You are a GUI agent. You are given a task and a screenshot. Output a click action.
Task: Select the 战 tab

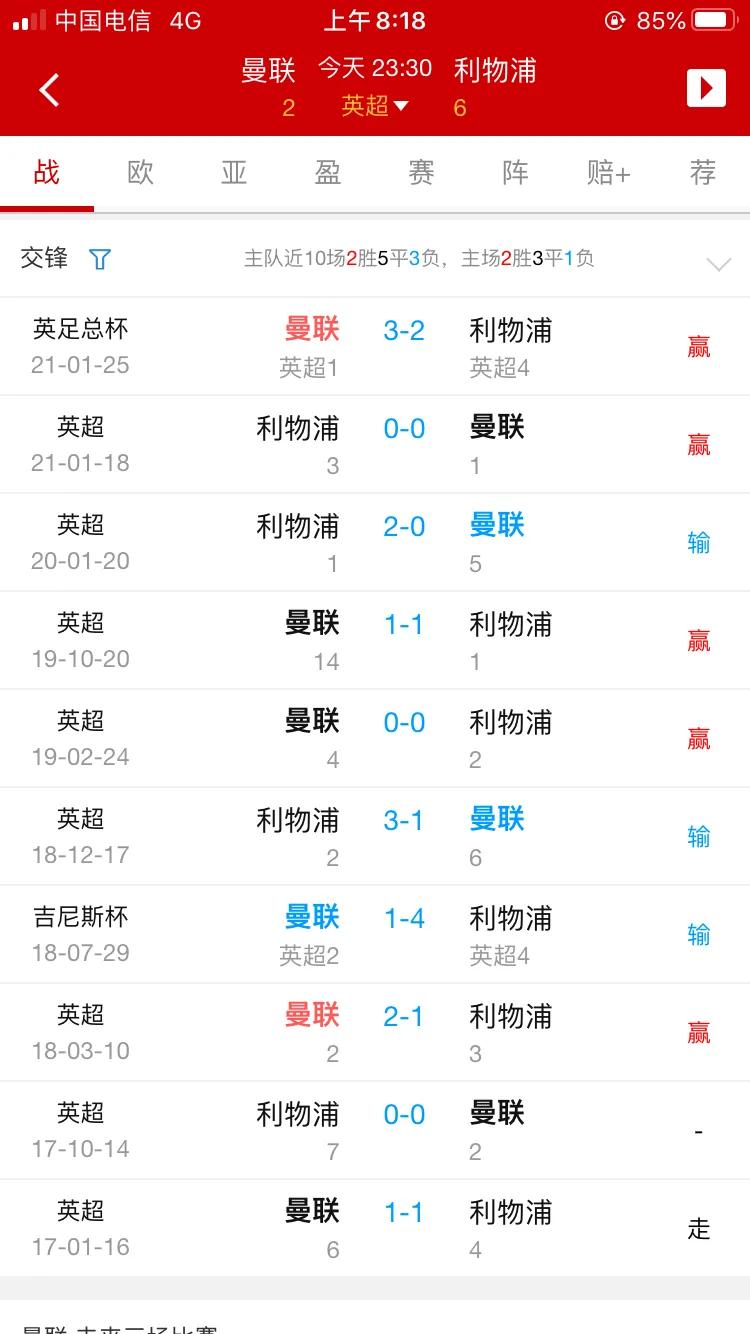point(47,172)
